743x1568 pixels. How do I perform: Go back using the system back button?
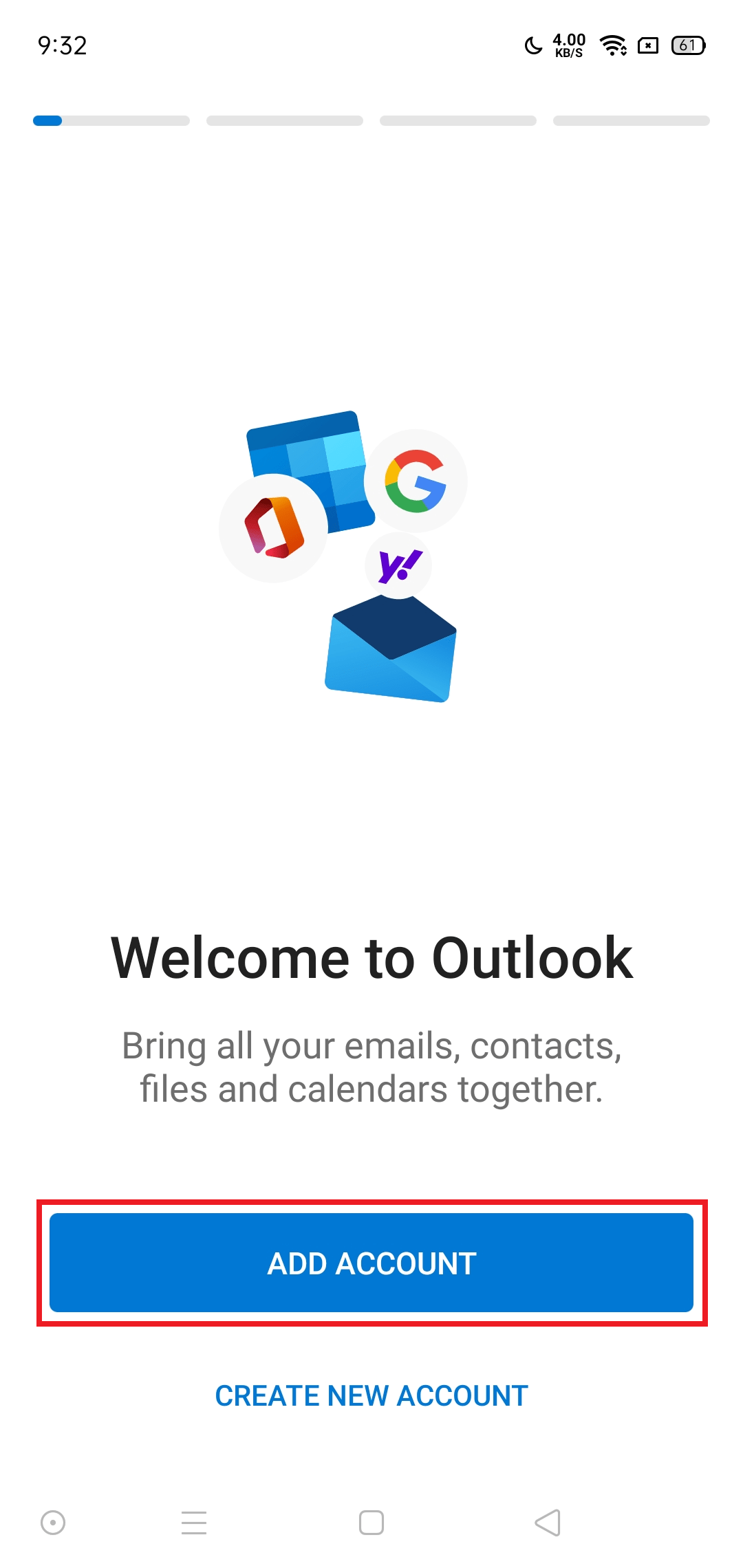pyautogui.click(x=548, y=1523)
